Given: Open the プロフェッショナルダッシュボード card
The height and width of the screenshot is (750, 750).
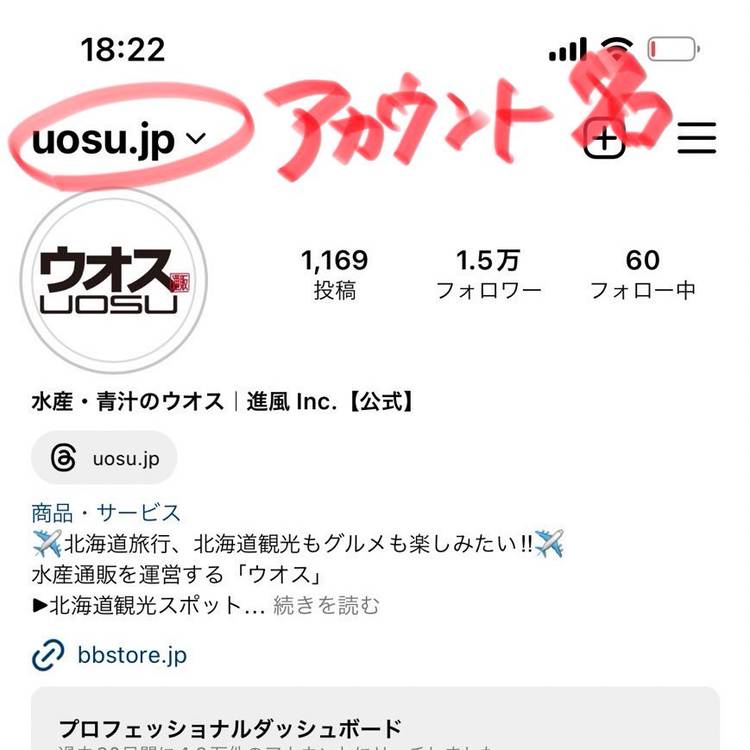Looking at the screenshot, I should point(375,727).
